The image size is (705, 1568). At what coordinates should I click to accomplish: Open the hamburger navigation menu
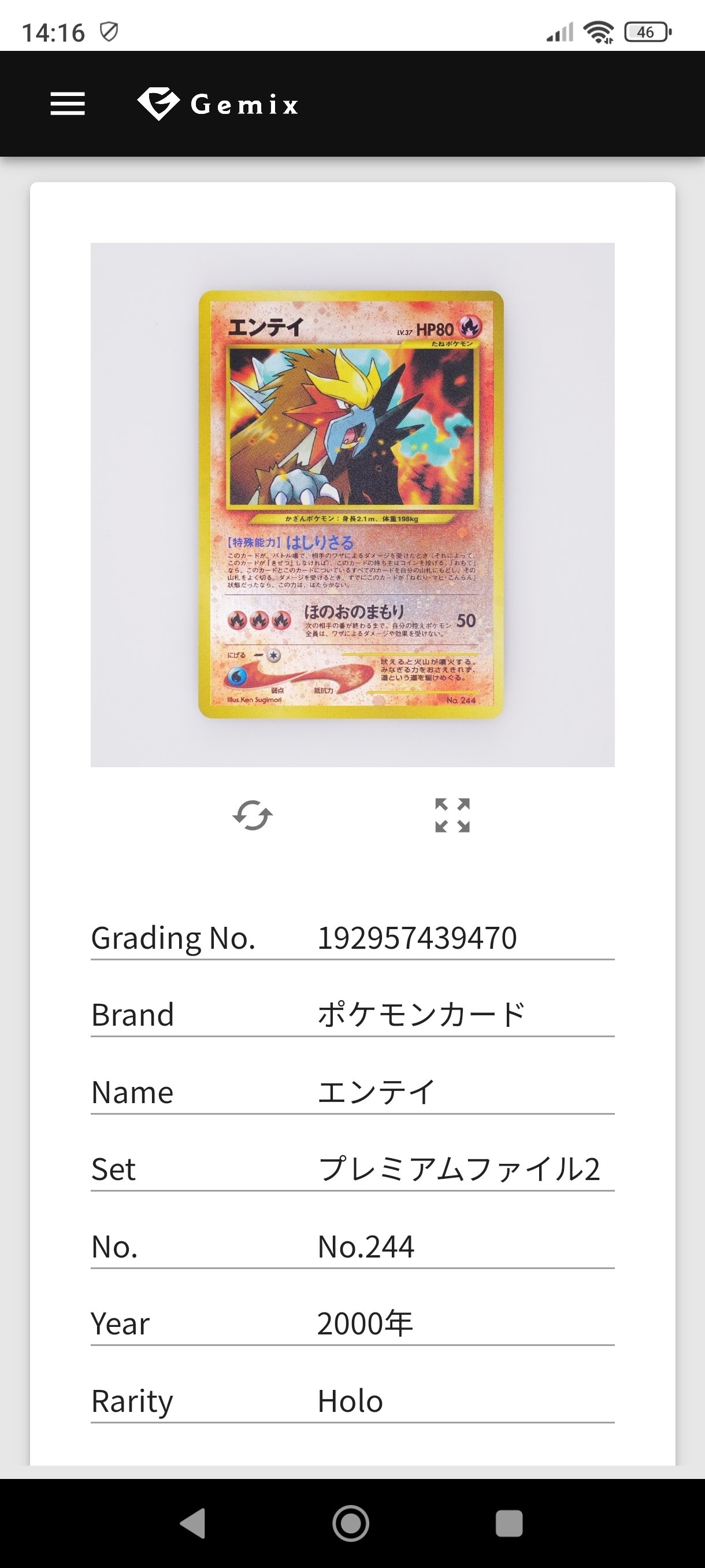pos(68,104)
